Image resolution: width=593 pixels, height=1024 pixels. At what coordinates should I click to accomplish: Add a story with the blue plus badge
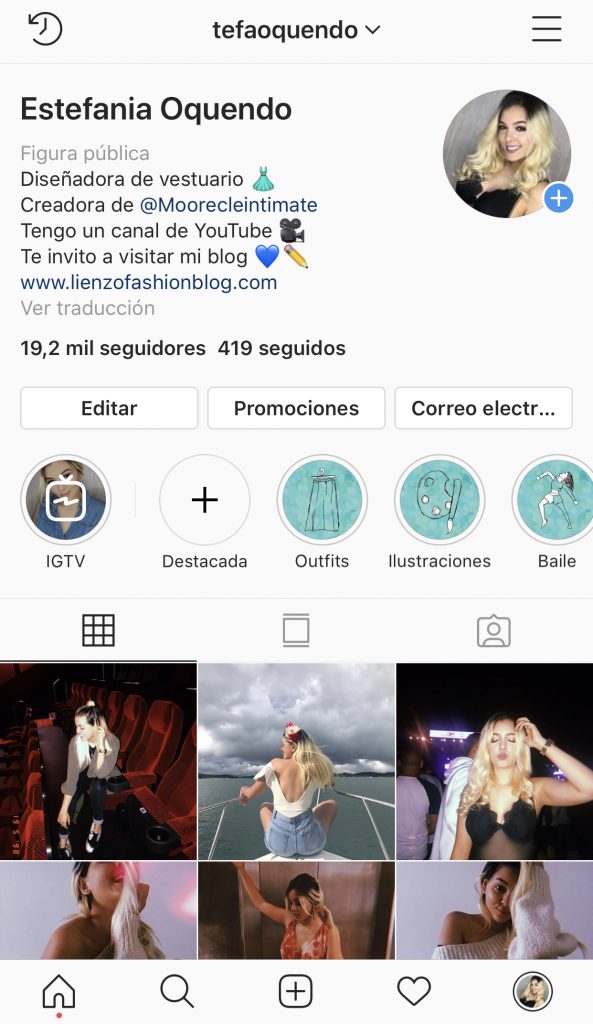point(558,198)
